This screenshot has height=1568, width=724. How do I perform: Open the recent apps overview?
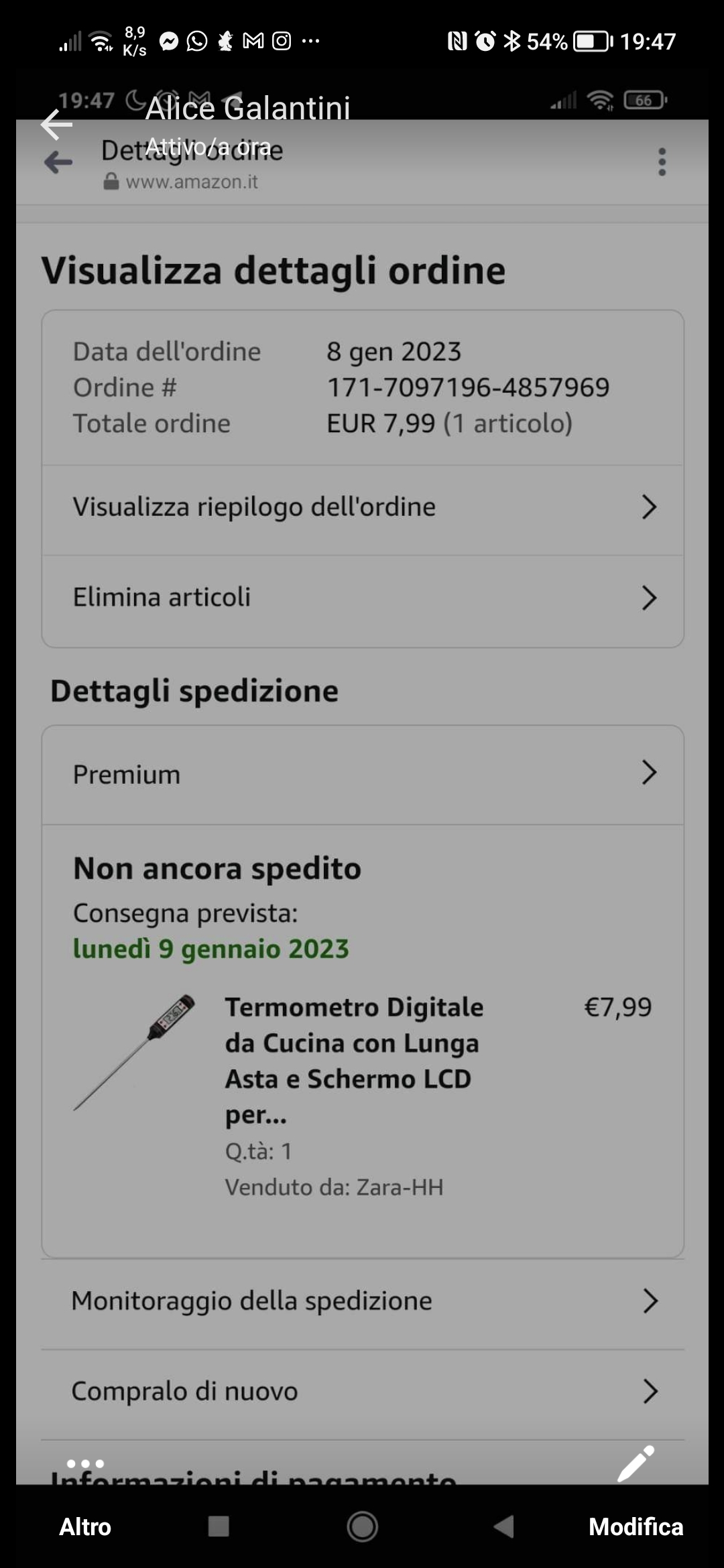click(x=219, y=1527)
